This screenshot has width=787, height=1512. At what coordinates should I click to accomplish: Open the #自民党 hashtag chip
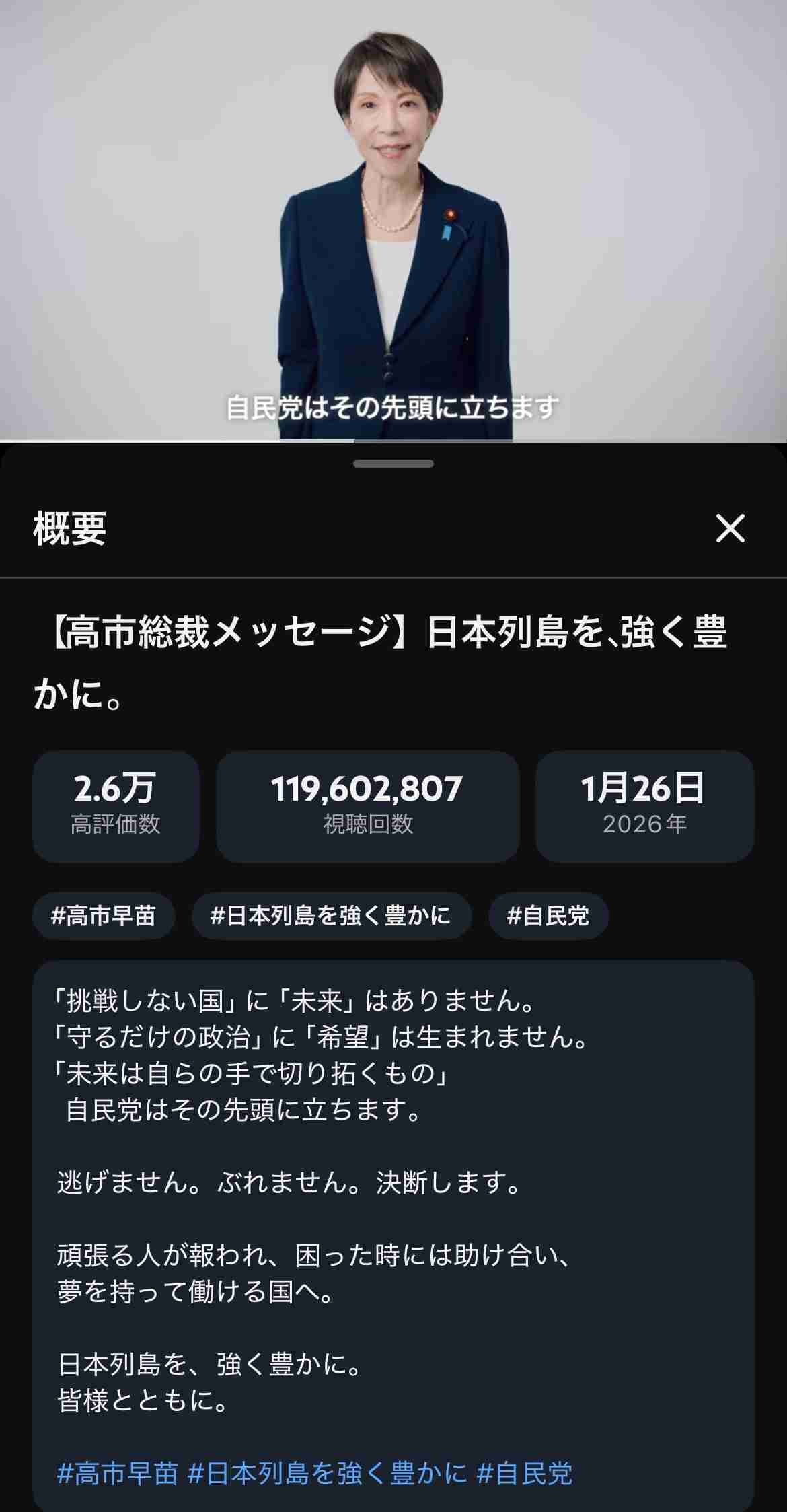click(x=548, y=916)
